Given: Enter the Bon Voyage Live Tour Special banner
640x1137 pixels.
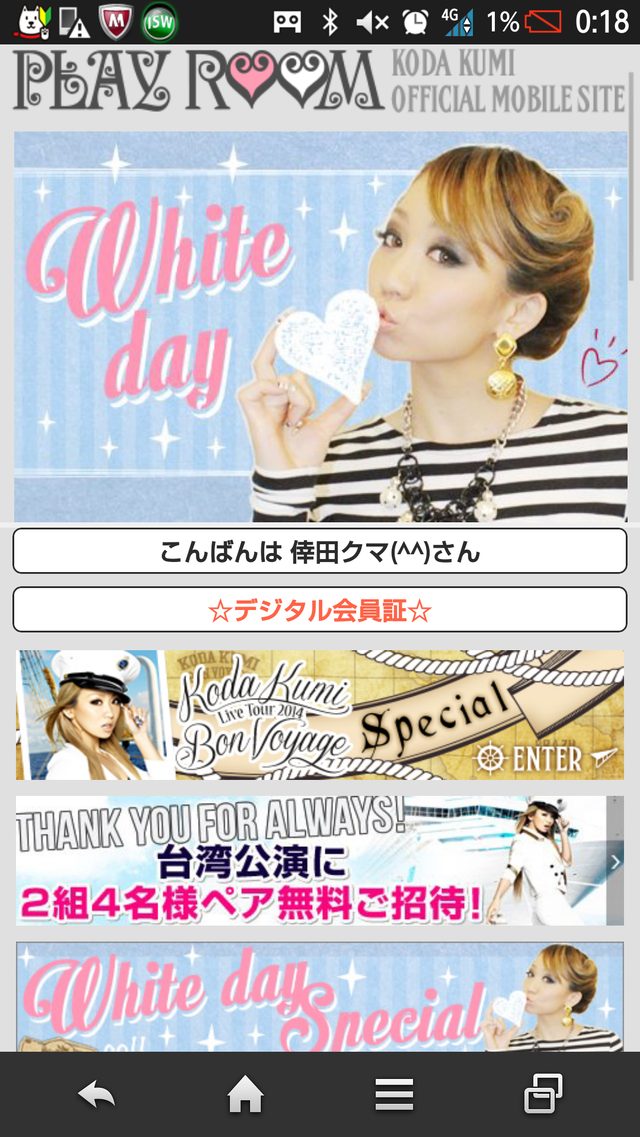Looking at the screenshot, I should [320, 715].
